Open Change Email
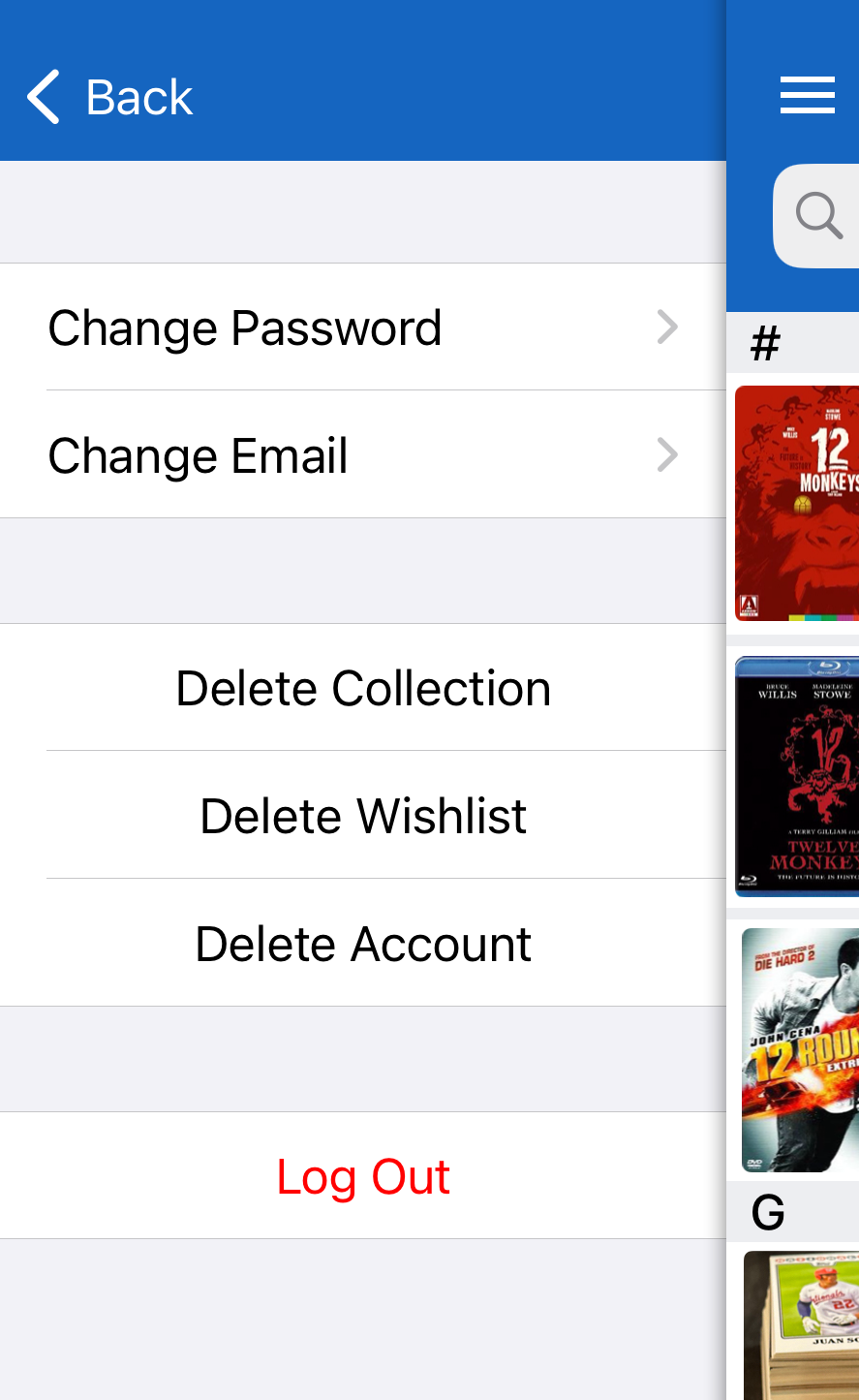Viewport: 859px width, 1400px height. tap(363, 455)
